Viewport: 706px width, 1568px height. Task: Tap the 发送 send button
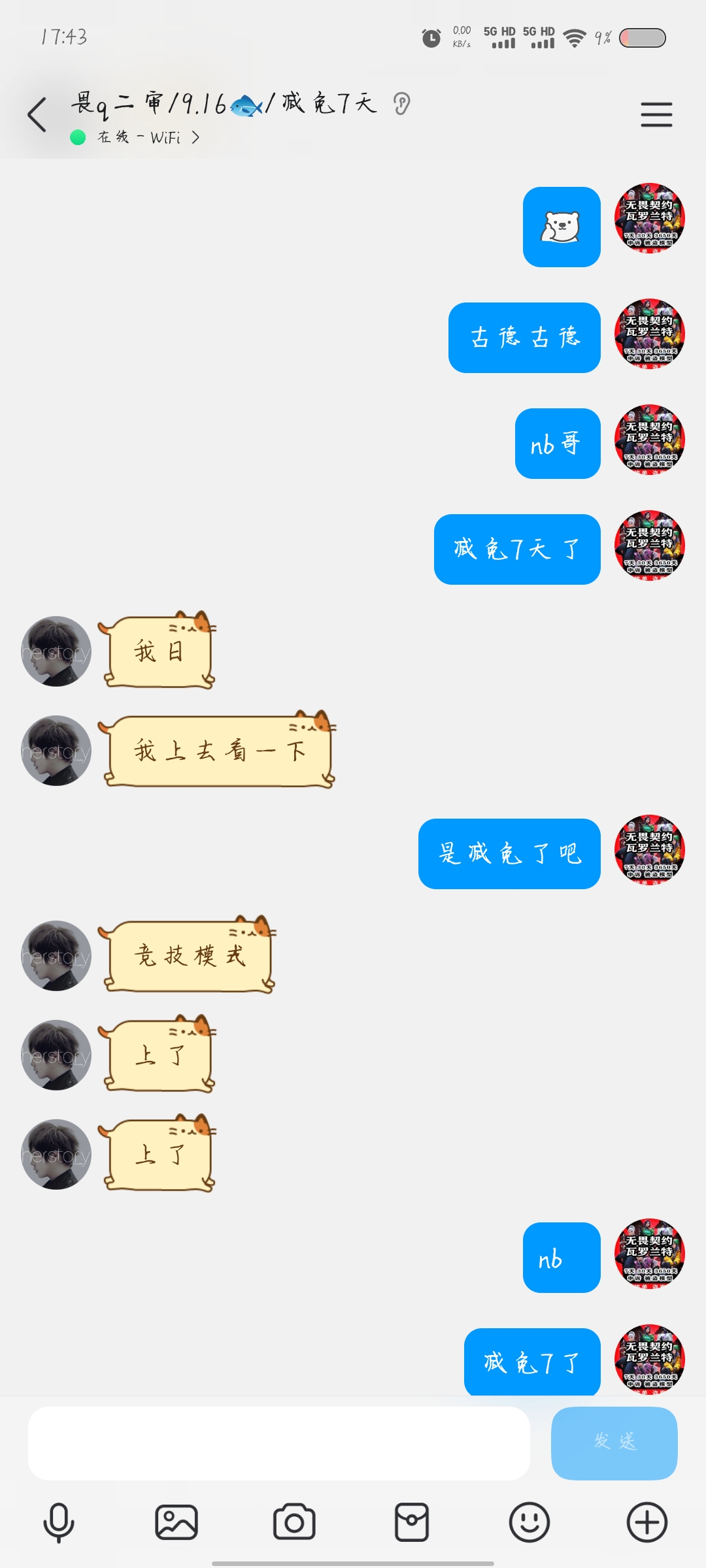[614, 1443]
